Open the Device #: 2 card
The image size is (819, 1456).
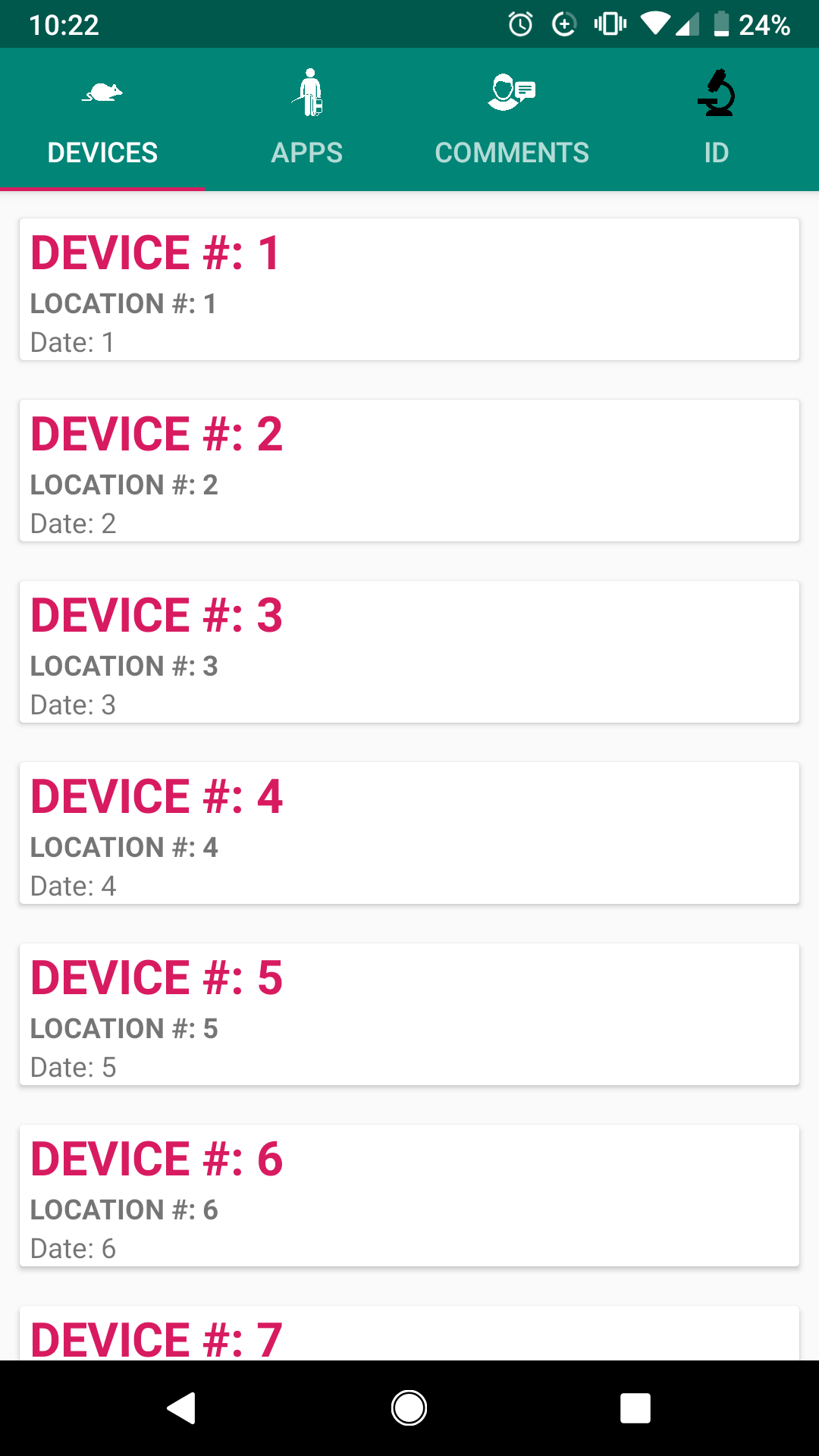click(409, 470)
